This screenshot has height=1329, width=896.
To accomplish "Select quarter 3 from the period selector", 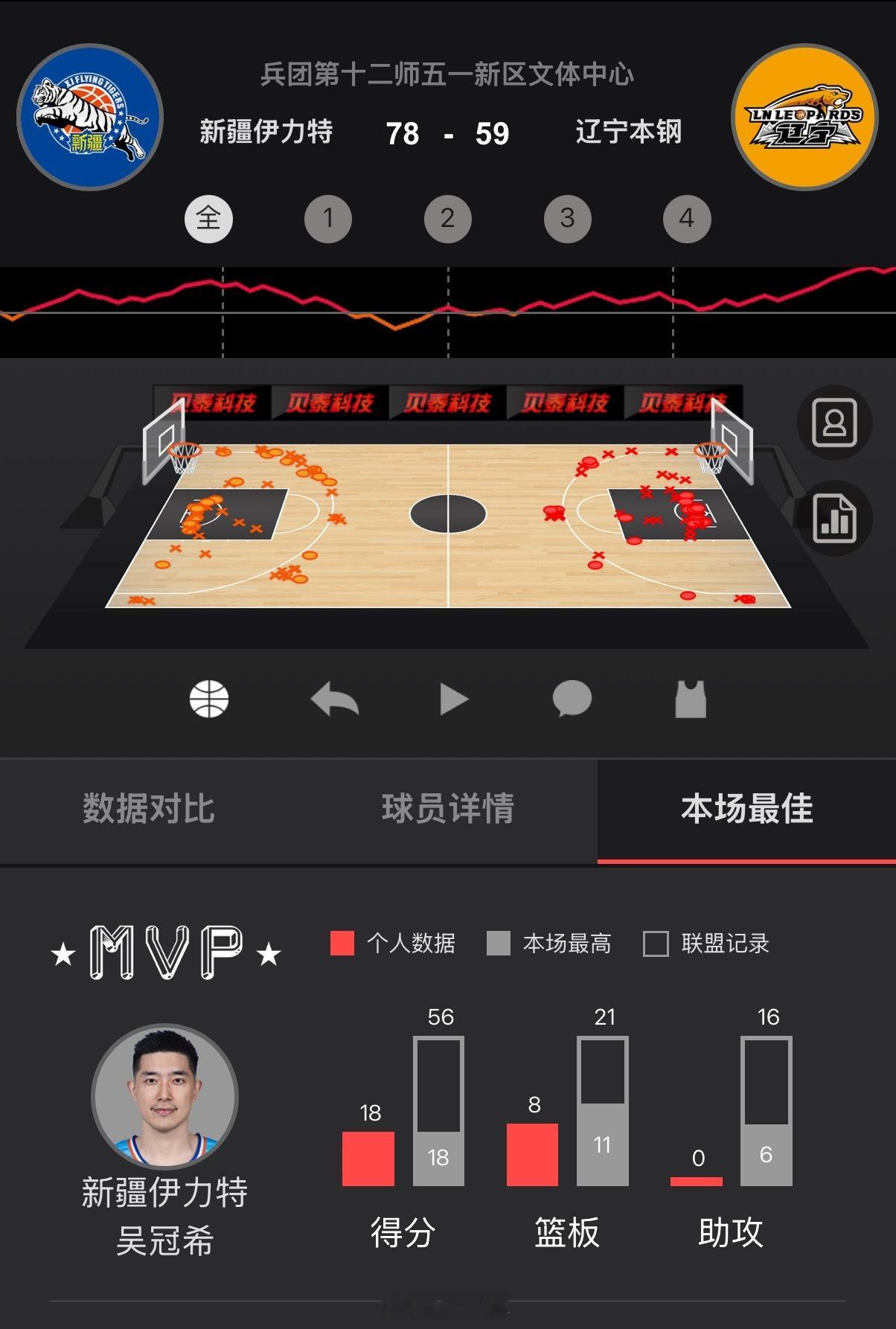I will point(567,219).
